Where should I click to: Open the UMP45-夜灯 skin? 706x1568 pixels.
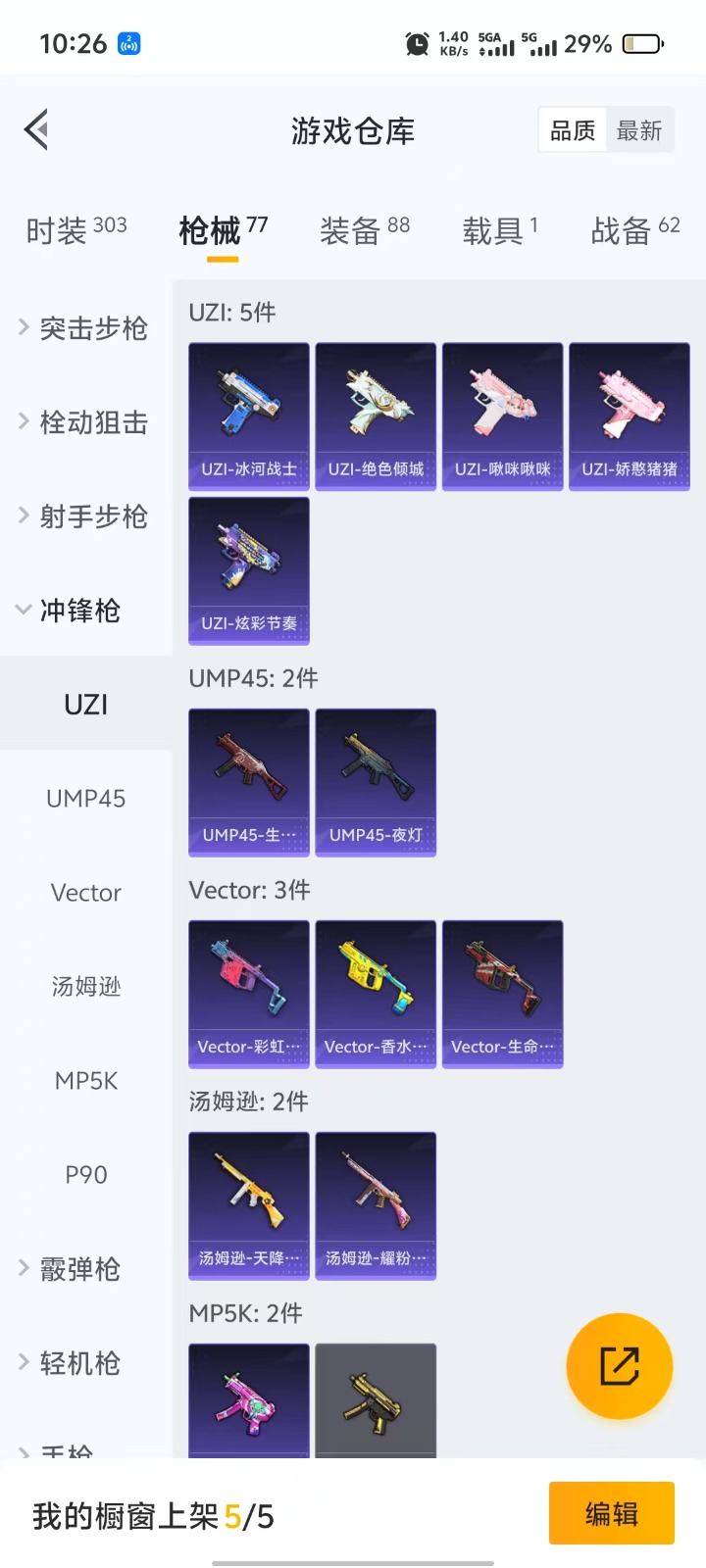(x=376, y=782)
